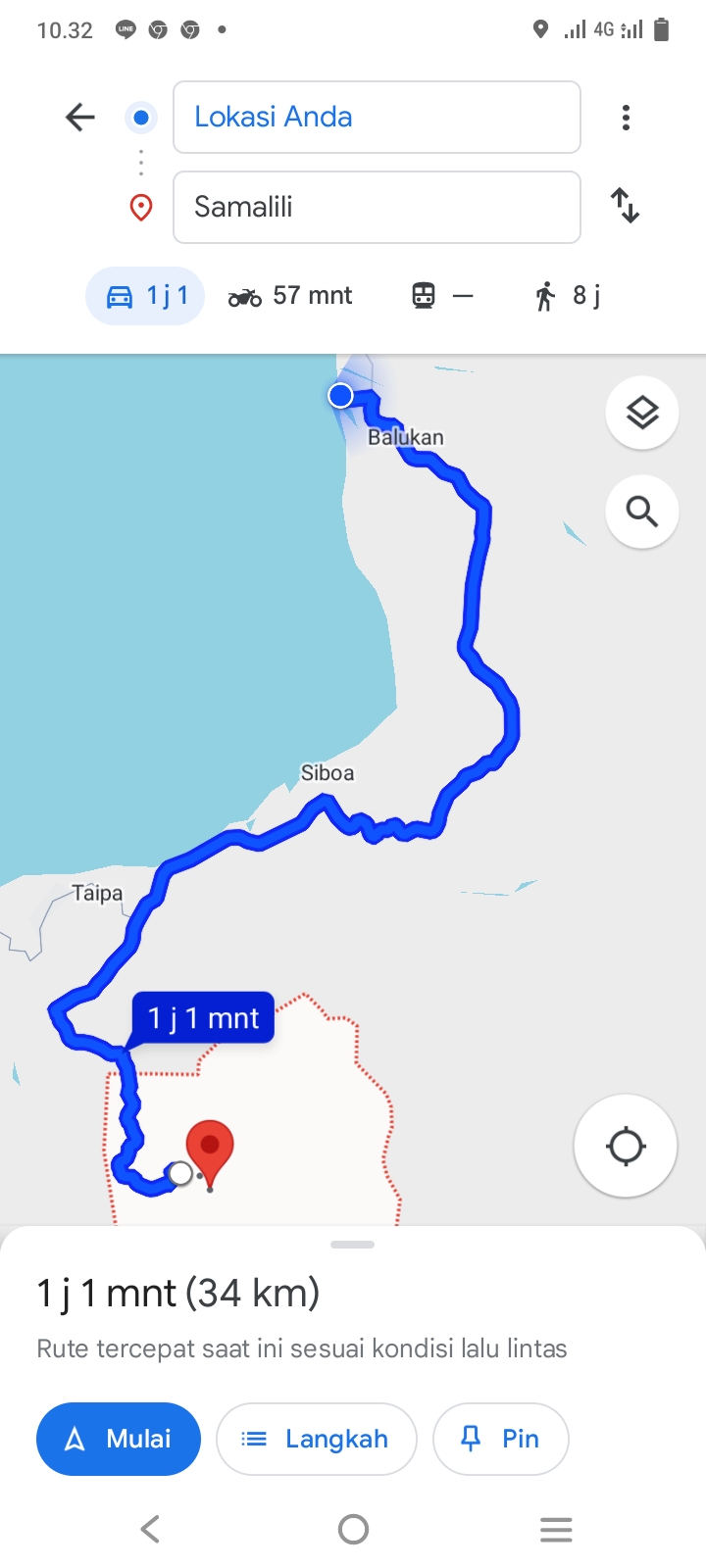
Task: Switch to motorcycle mode 57 mnt
Action: [290, 296]
